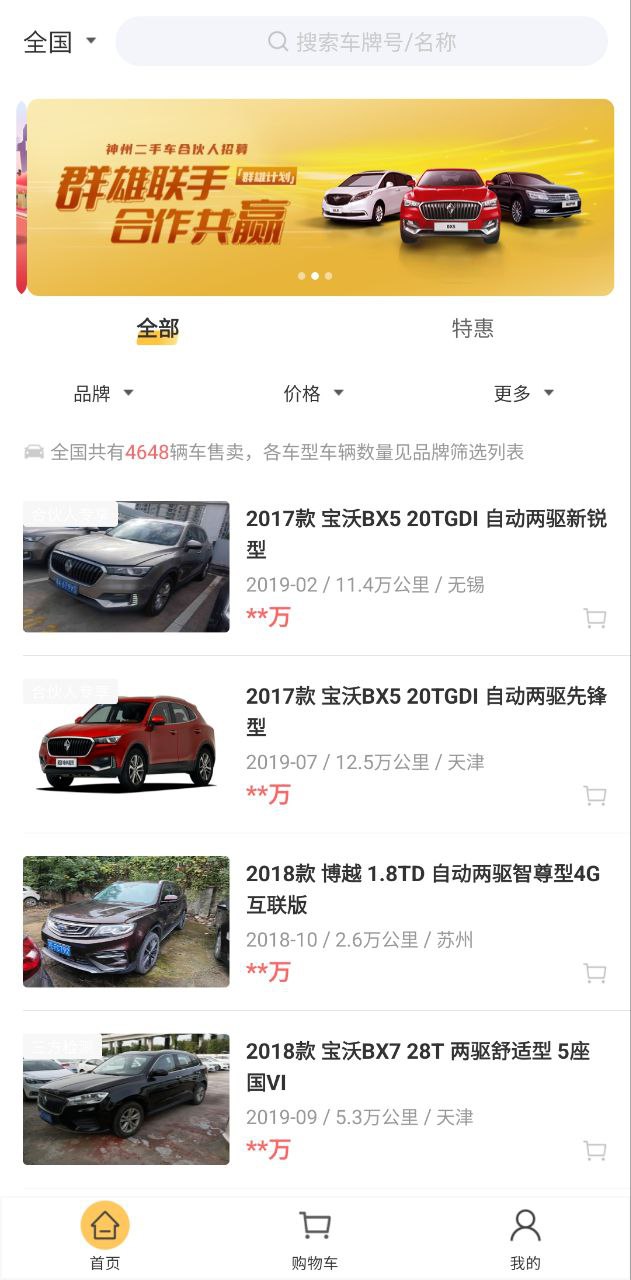The height and width of the screenshot is (1280, 631).
Task: Add the 宝沃BX7 28T to cart
Action: 595,1151
